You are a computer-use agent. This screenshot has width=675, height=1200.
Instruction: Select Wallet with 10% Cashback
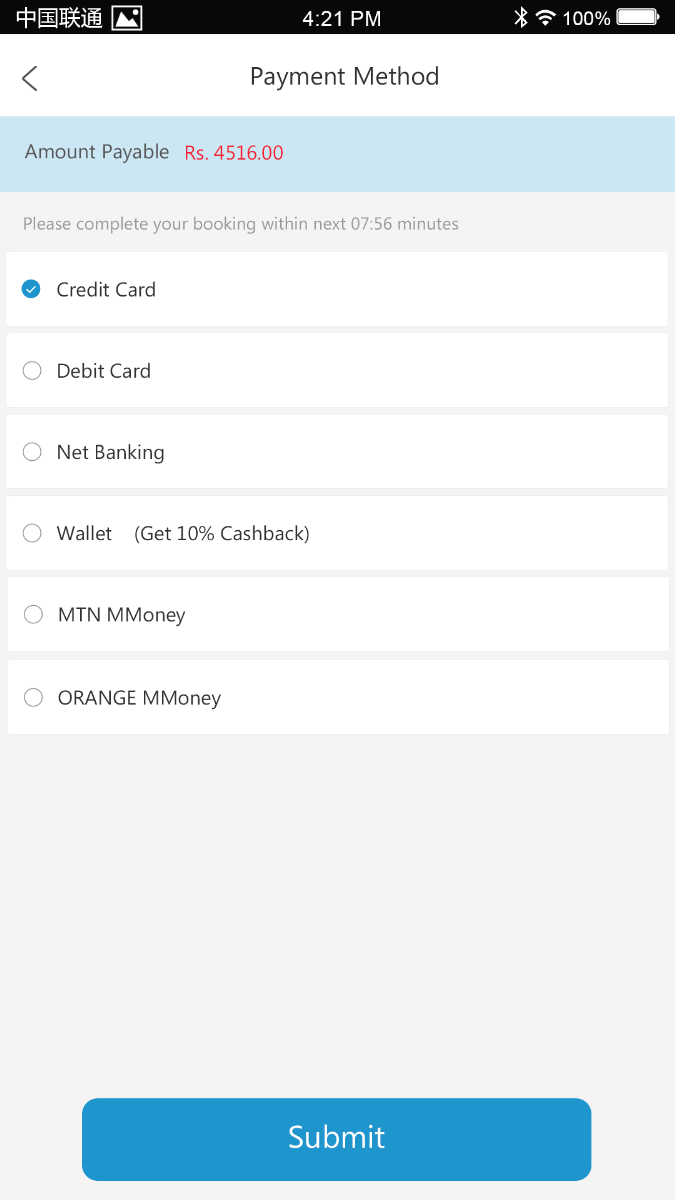tap(337, 533)
